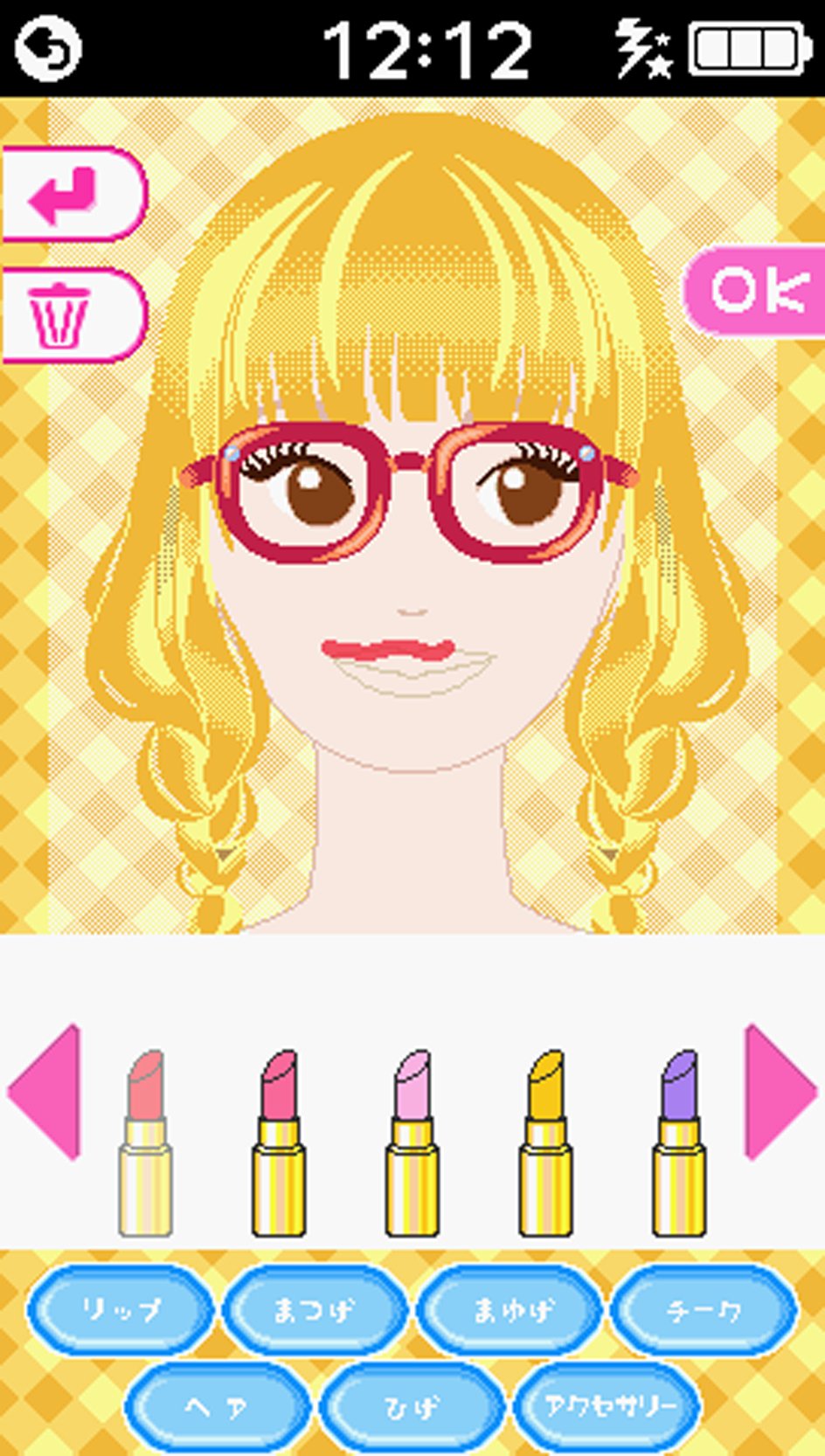Switch to the まつげ (eyelash) category
The height and width of the screenshot is (1456, 825).
pos(315,1310)
